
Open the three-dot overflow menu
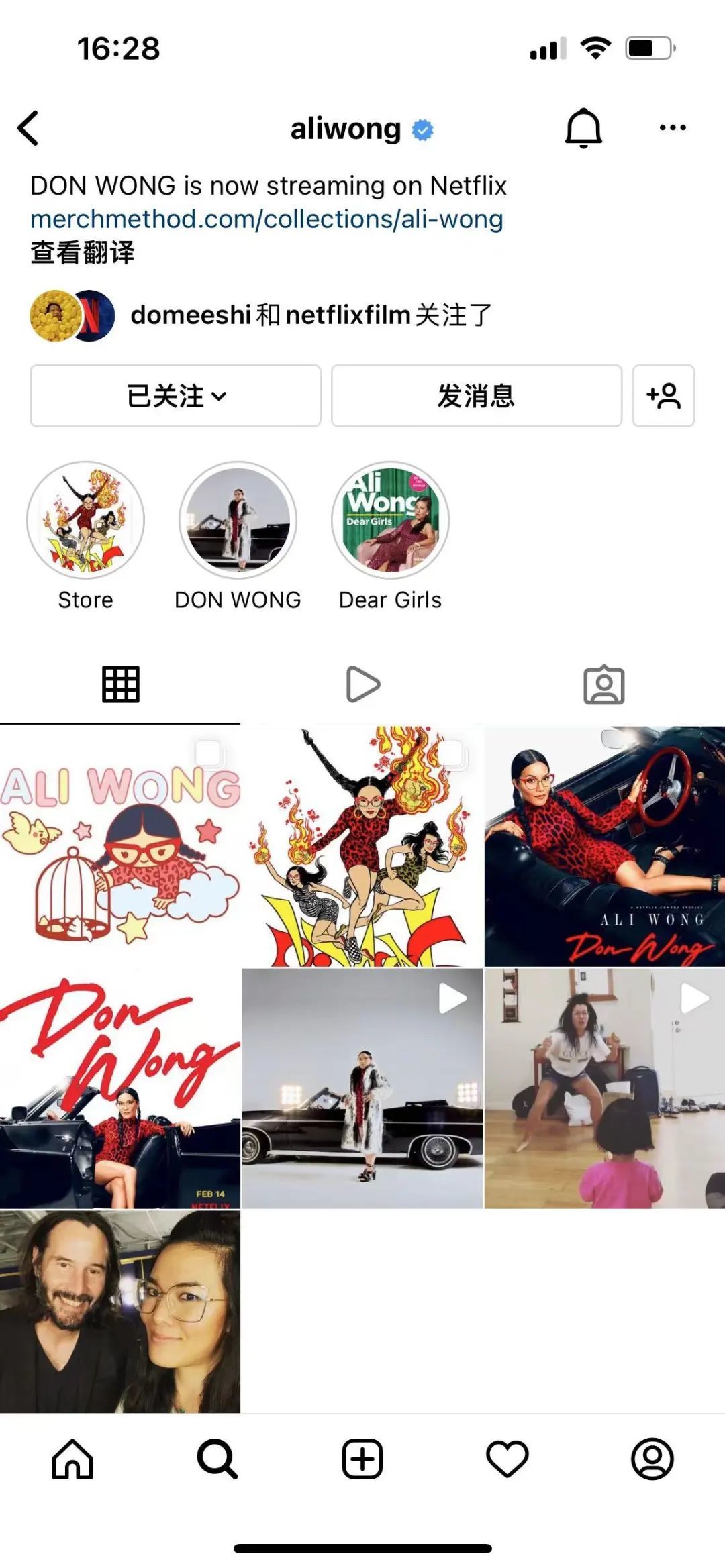tap(673, 127)
